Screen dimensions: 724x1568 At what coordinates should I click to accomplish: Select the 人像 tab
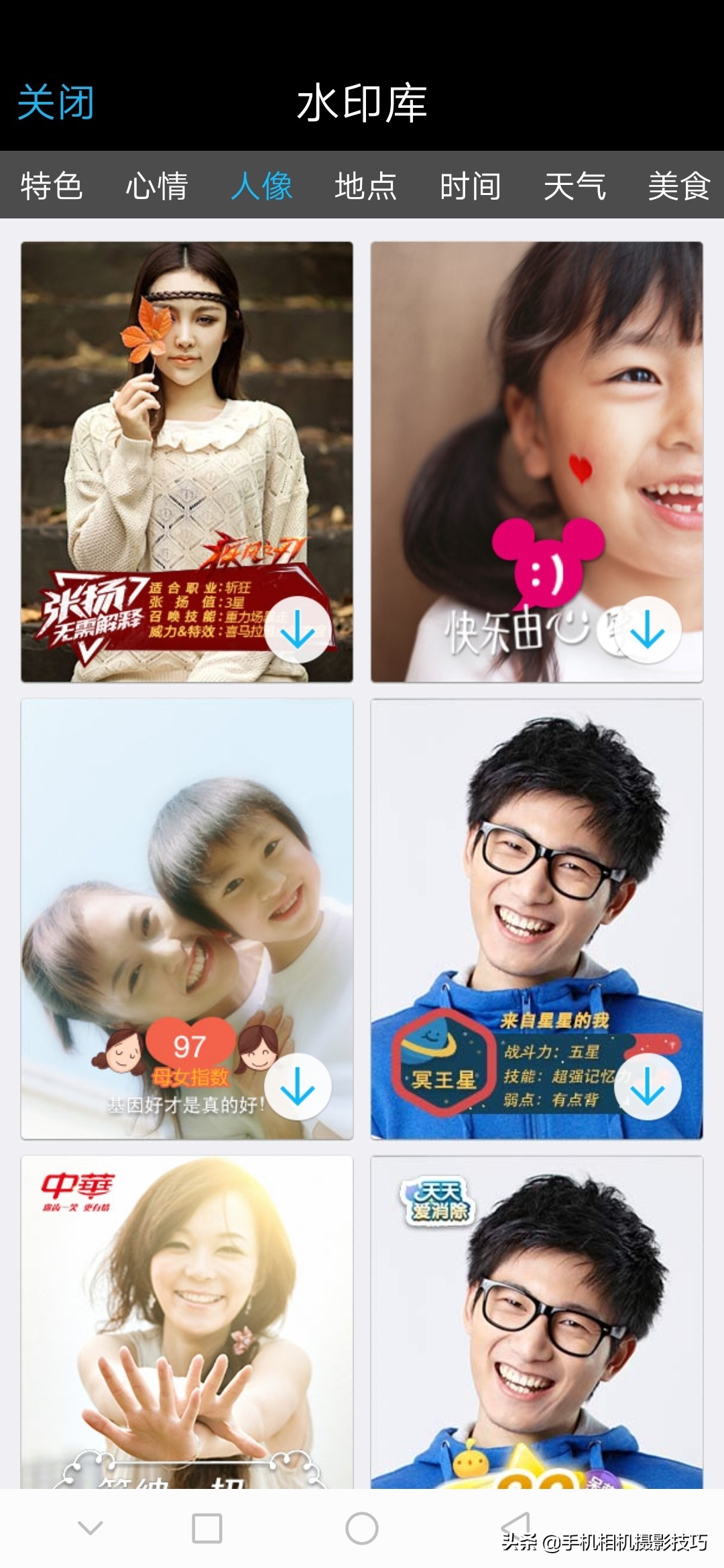coord(261,186)
